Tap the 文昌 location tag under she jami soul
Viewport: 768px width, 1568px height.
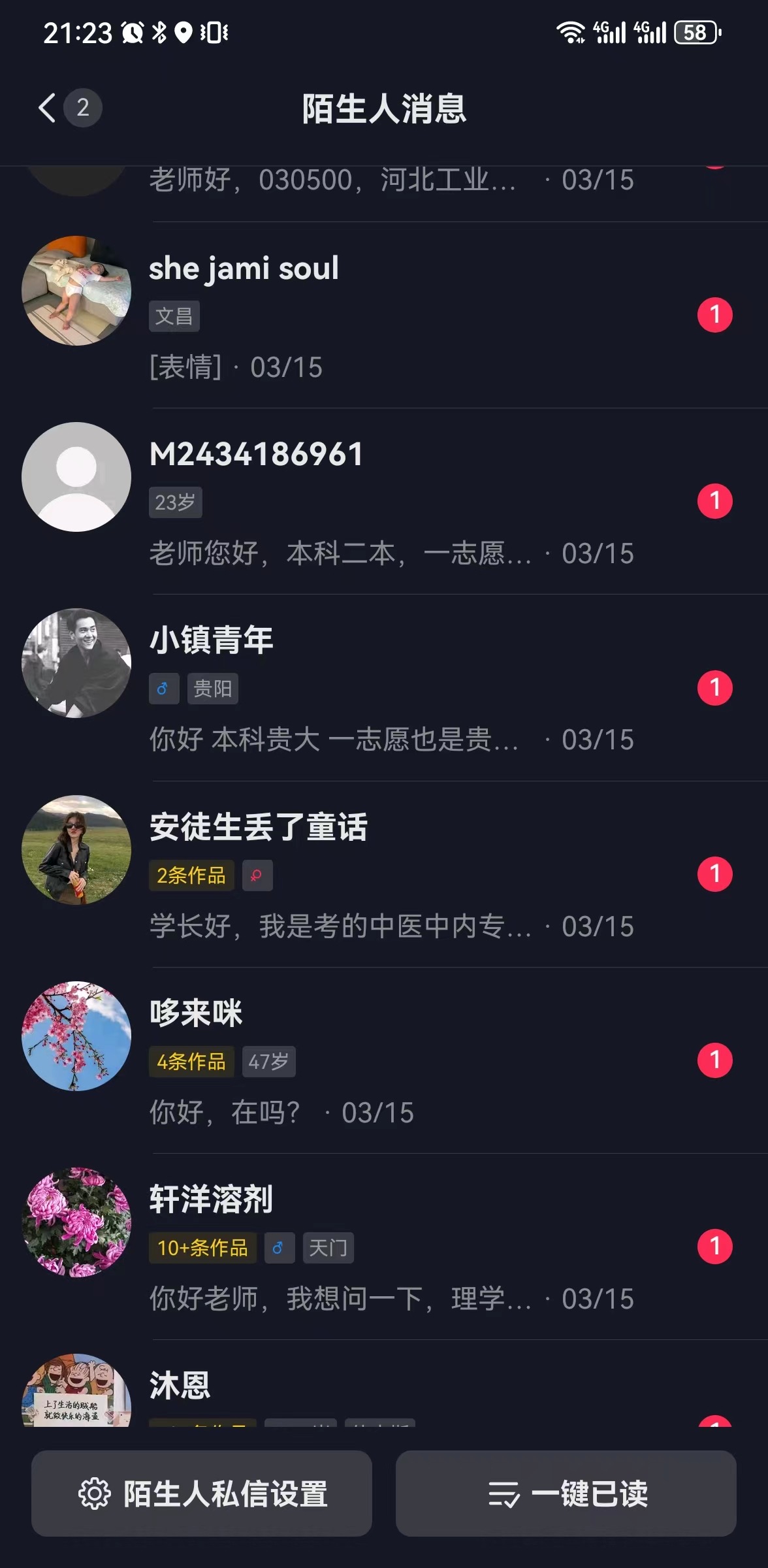pyautogui.click(x=174, y=315)
